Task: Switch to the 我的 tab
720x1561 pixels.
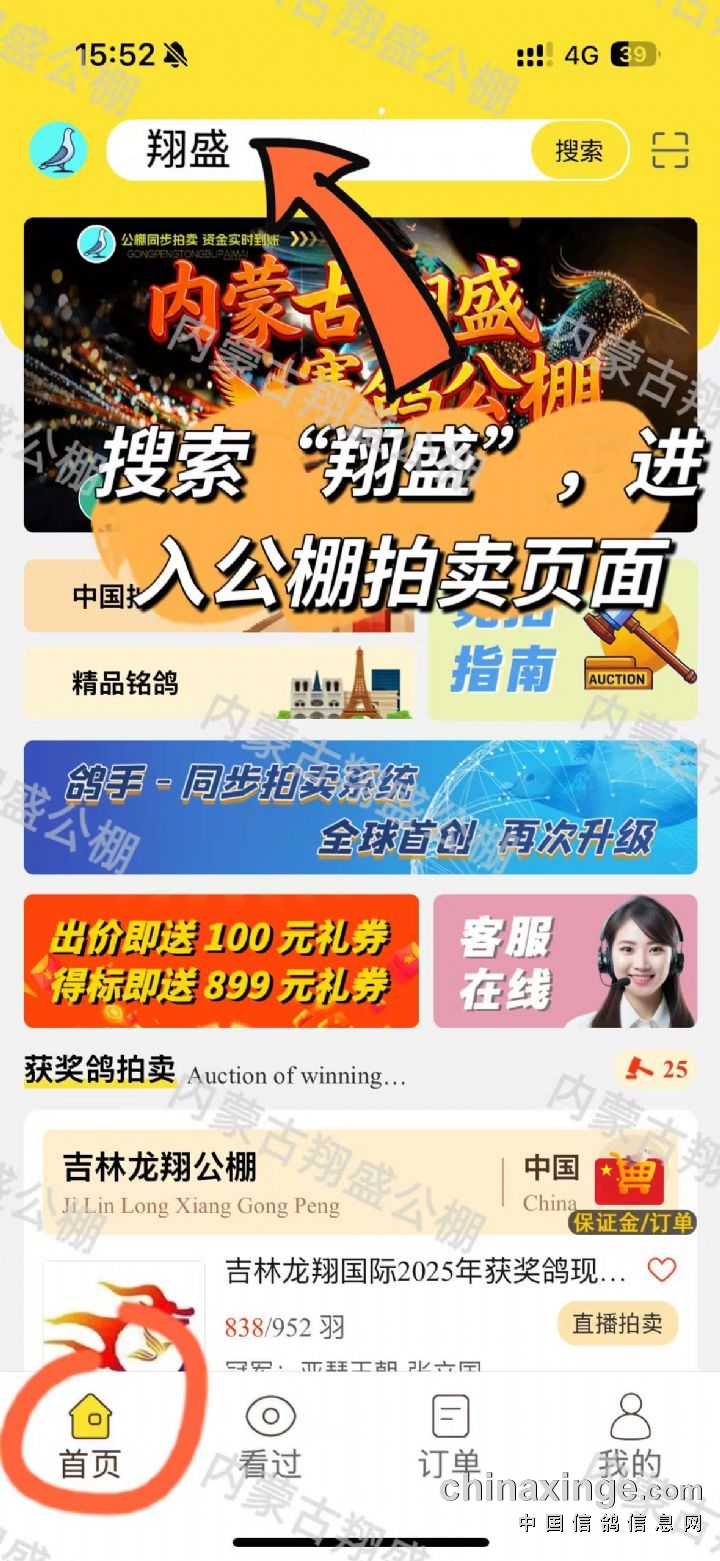Action: coord(630,1437)
